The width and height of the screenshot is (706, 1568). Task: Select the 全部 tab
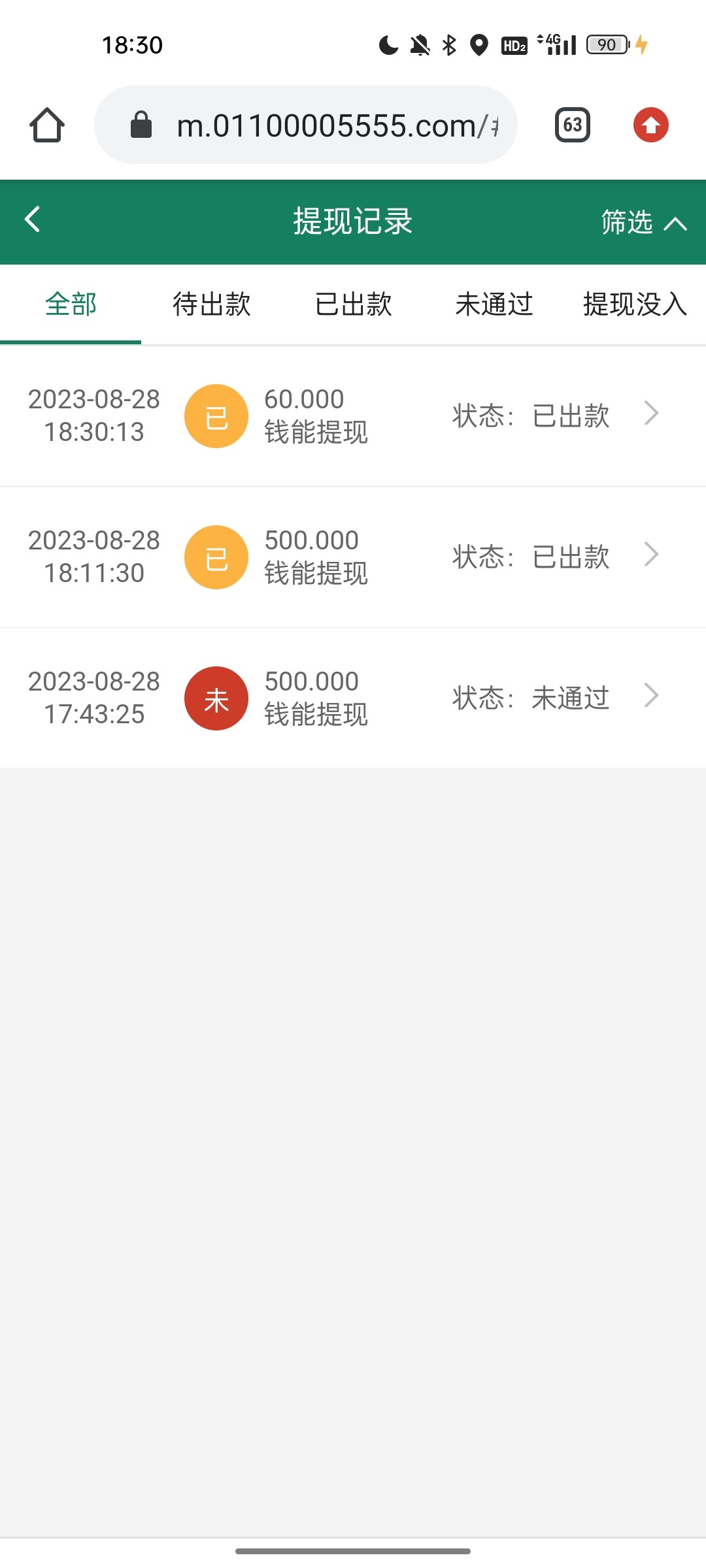point(70,304)
